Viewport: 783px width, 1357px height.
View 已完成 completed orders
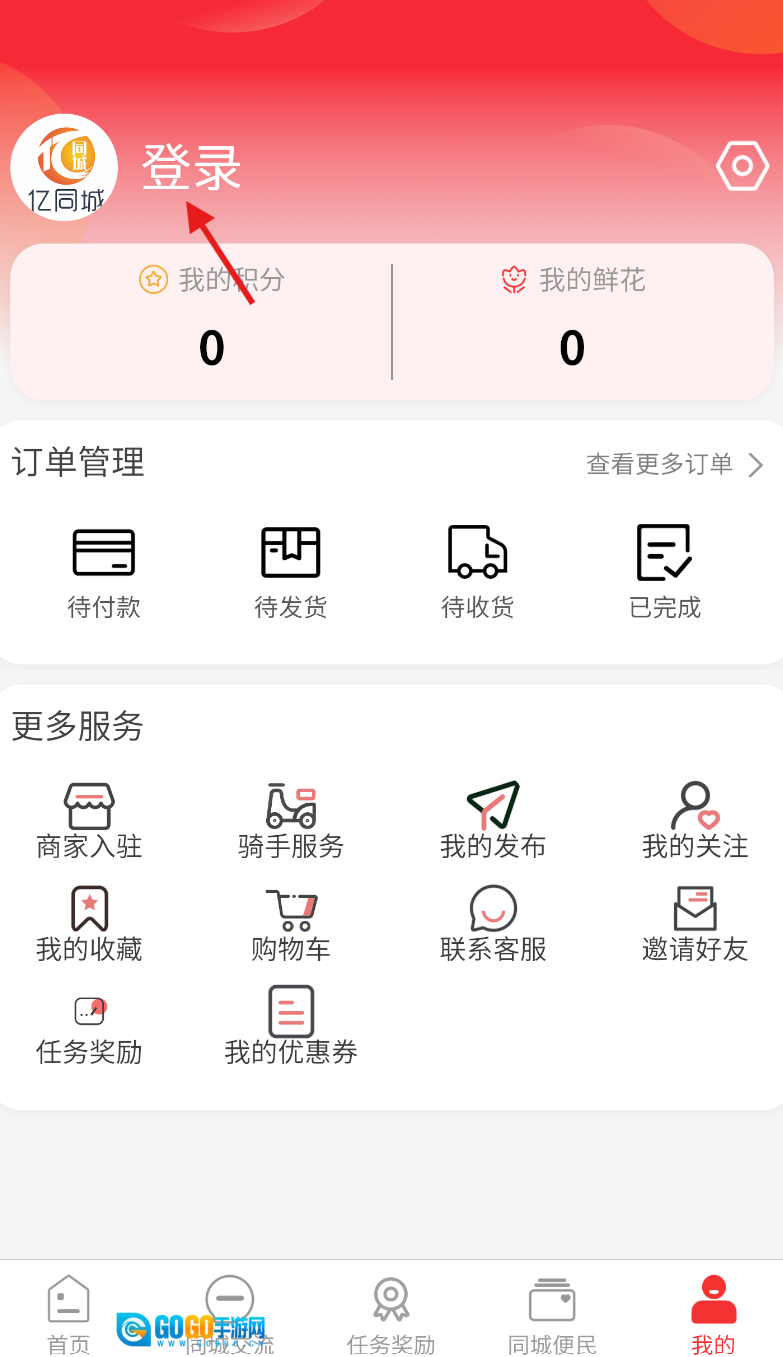point(665,571)
